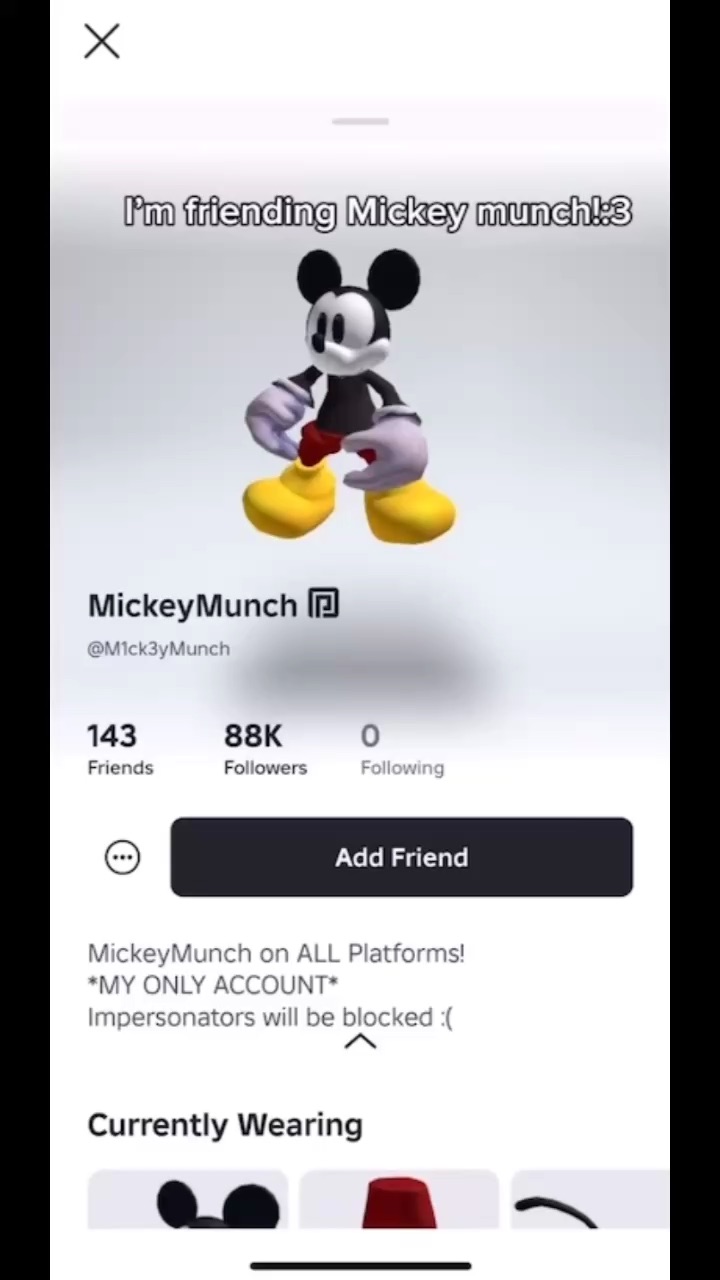View the 88K Followers list
Viewport: 720px width, 1280px height.
tap(264, 749)
